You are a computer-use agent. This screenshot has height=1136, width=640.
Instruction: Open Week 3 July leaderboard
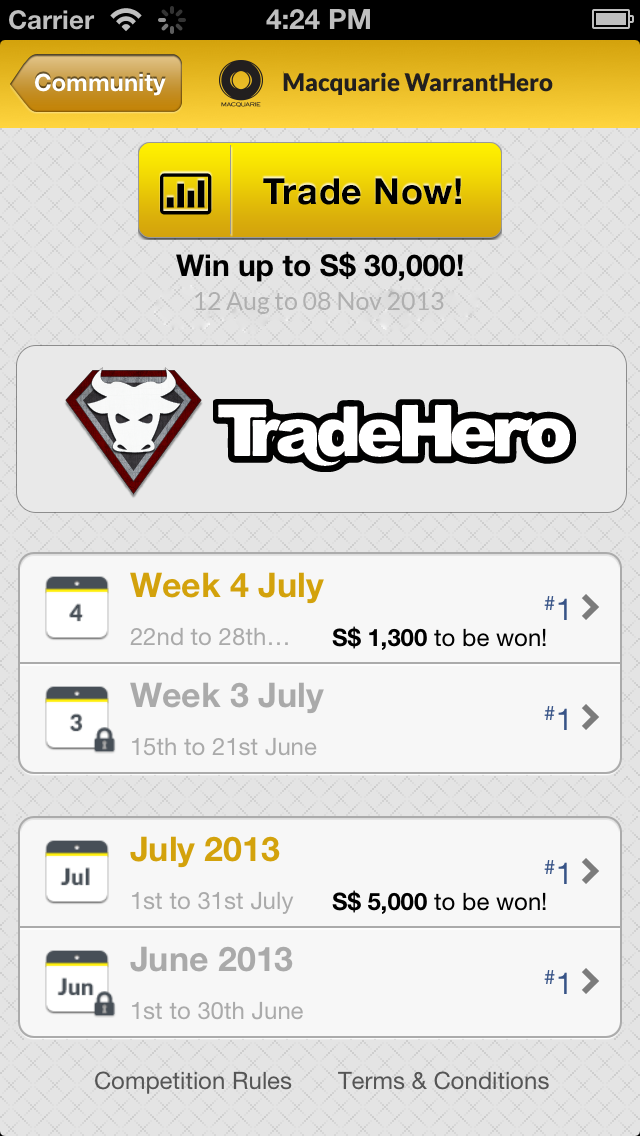pos(320,718)
